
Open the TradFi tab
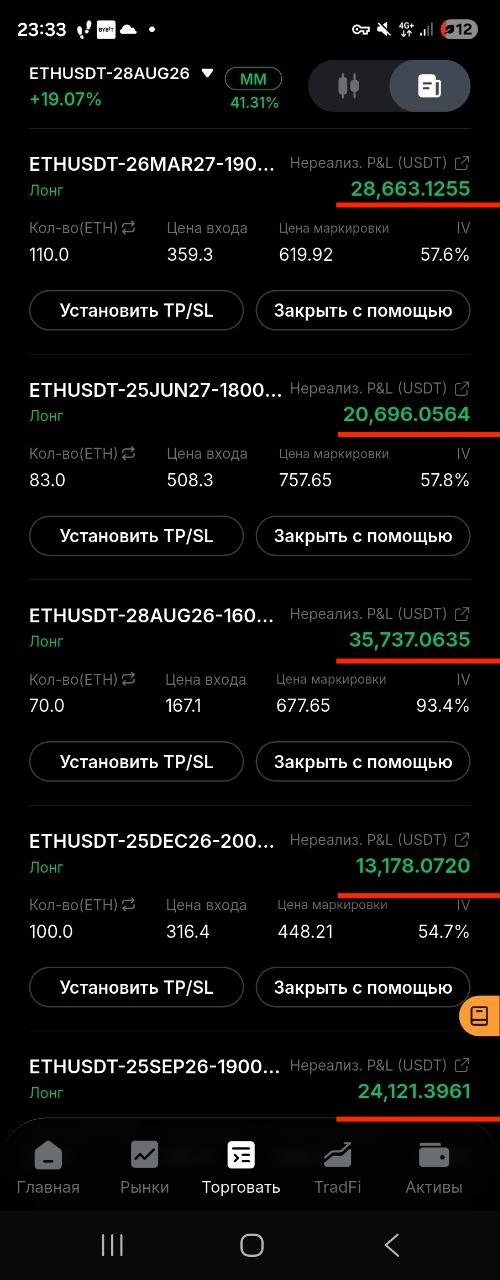[x=337, y=1168]
